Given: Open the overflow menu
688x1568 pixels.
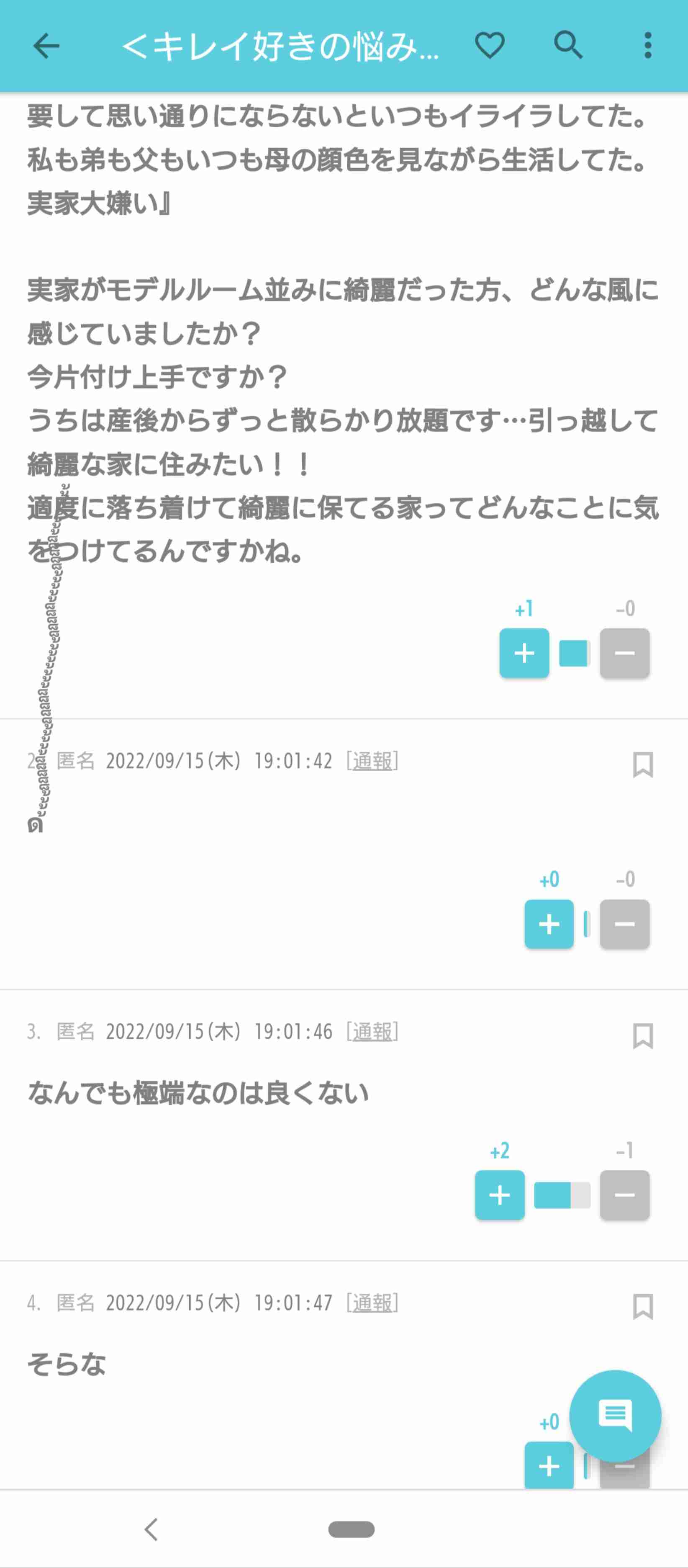Looking at the screenshot, I should tap(648, 46).
